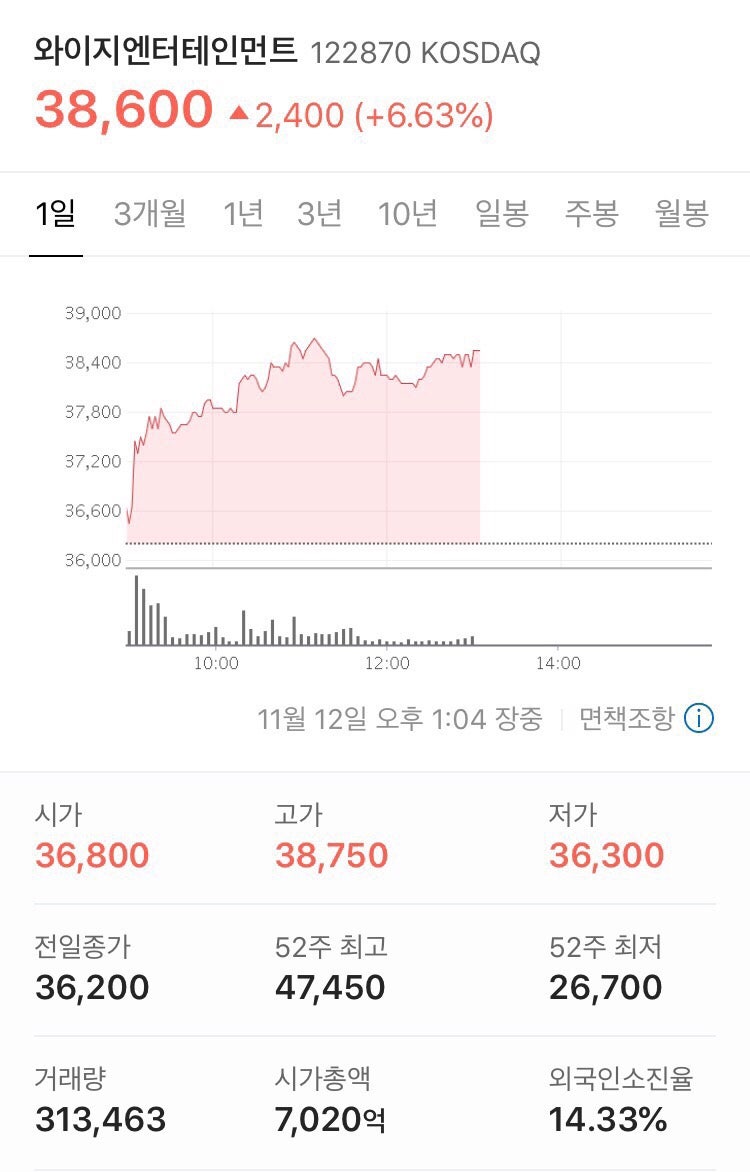Click the red upward triangle price indicator
Viewport: 750px width, 1172px height.
coord(240,113)
